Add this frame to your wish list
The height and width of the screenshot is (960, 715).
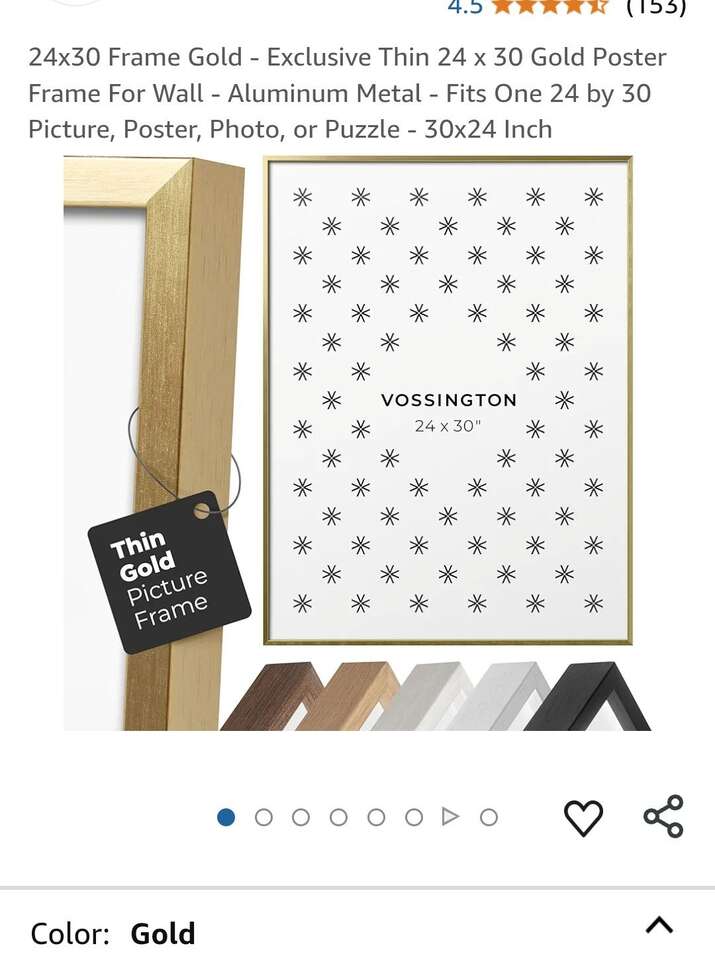click(583, 818)
